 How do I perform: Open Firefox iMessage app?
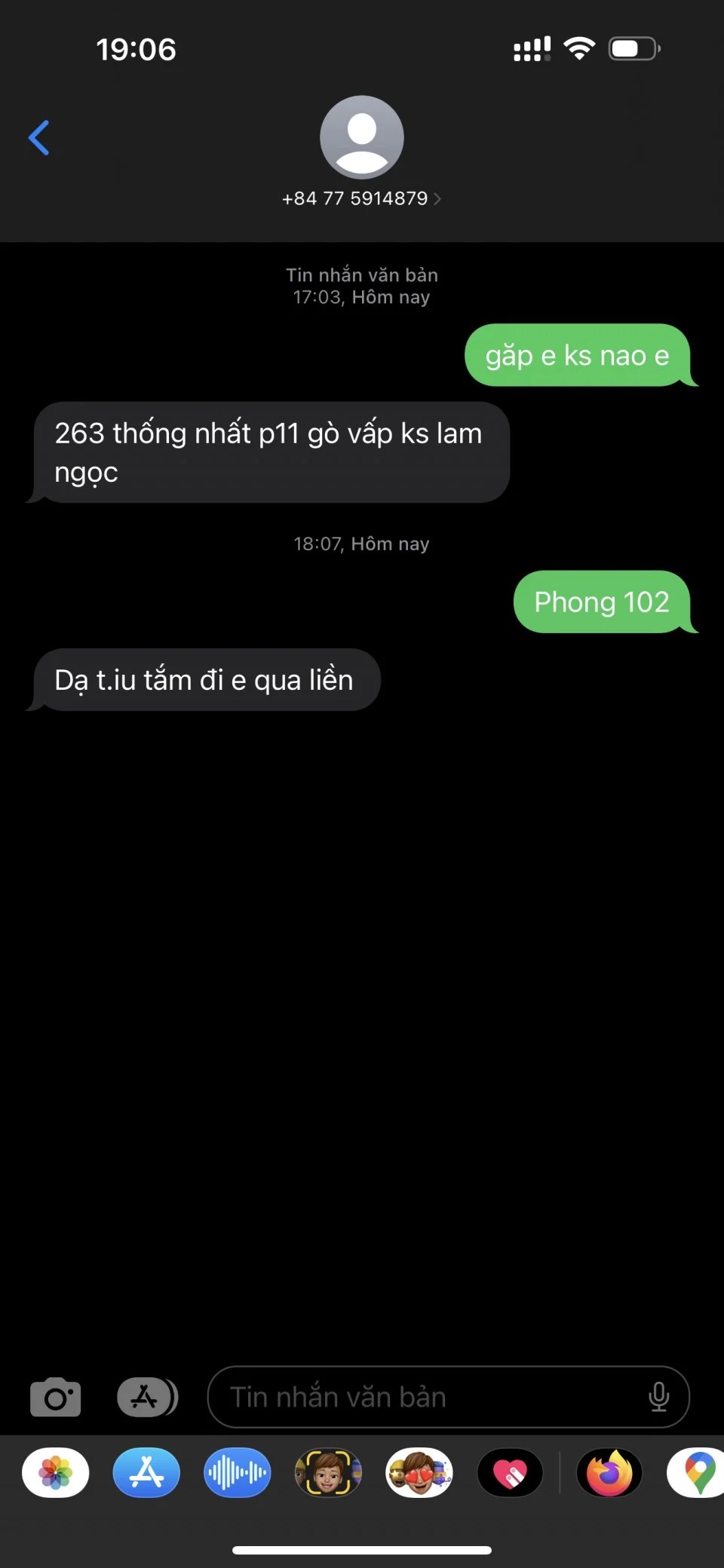609,1472
